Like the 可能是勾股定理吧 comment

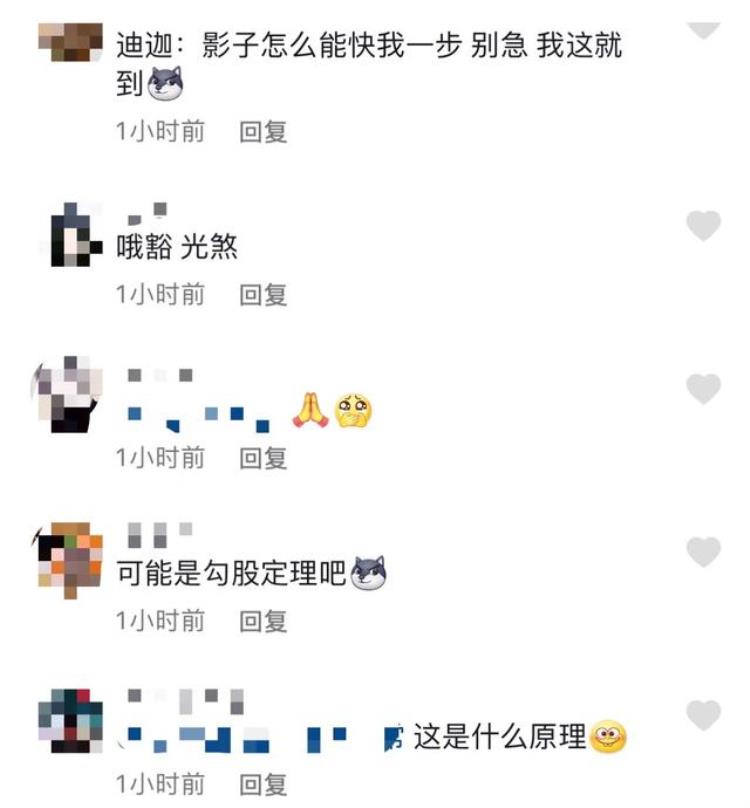(704, 552)
